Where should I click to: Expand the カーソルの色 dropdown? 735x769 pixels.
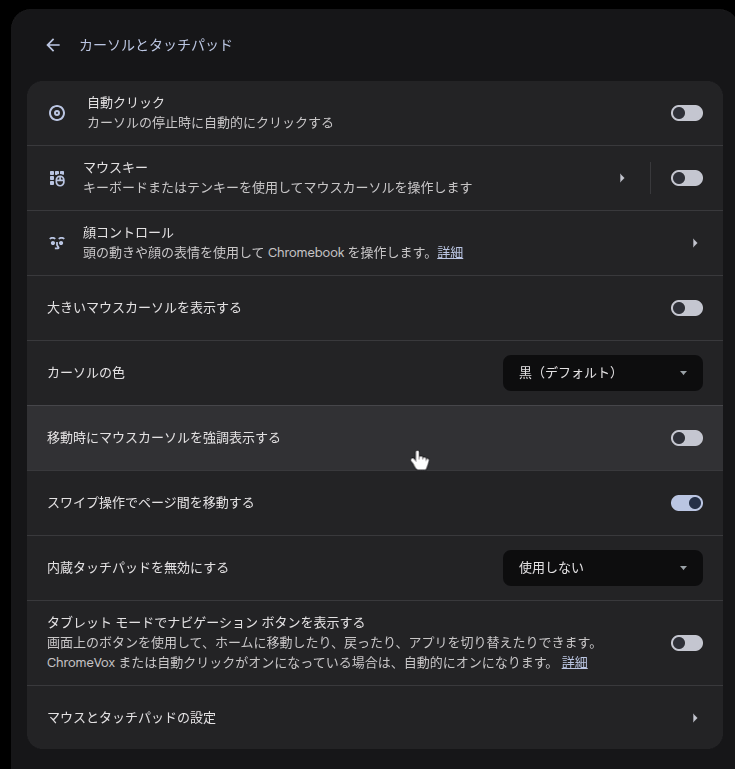pyautogui.click(x=602, y=373)
